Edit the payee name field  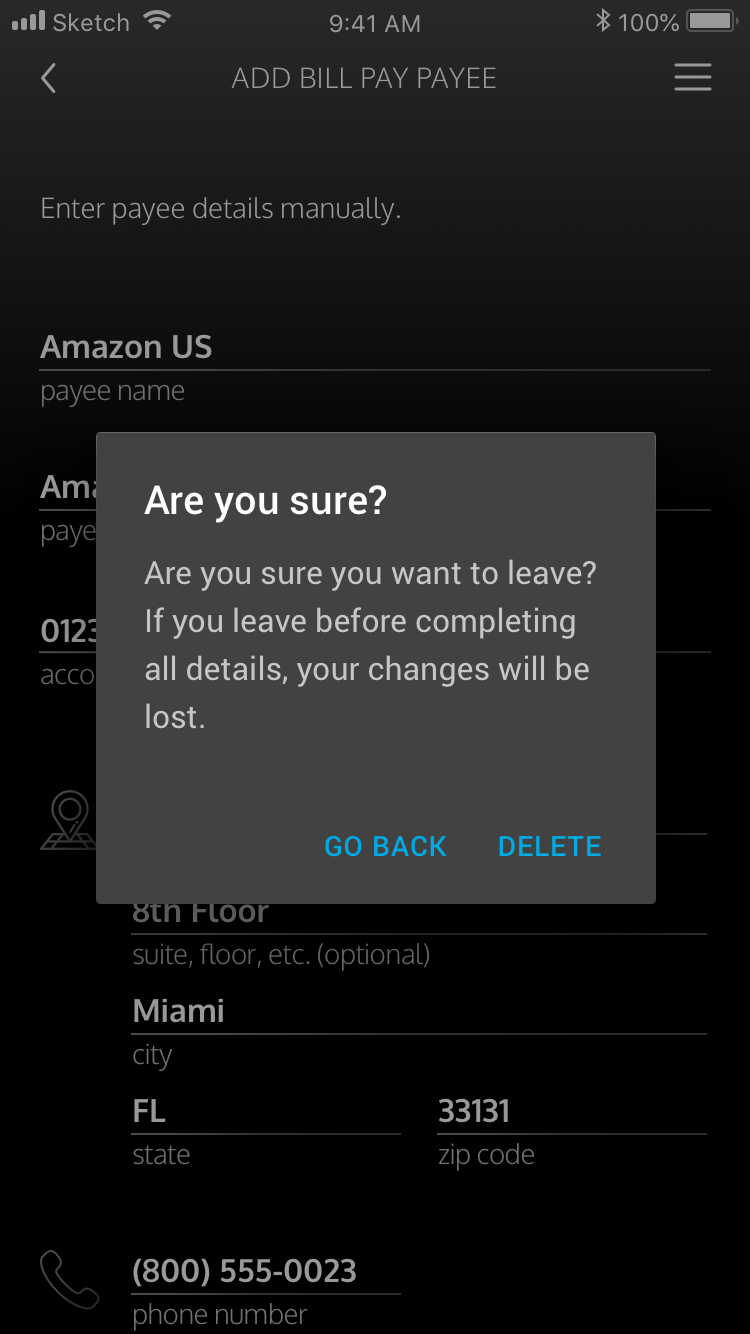tap(374, 347)
